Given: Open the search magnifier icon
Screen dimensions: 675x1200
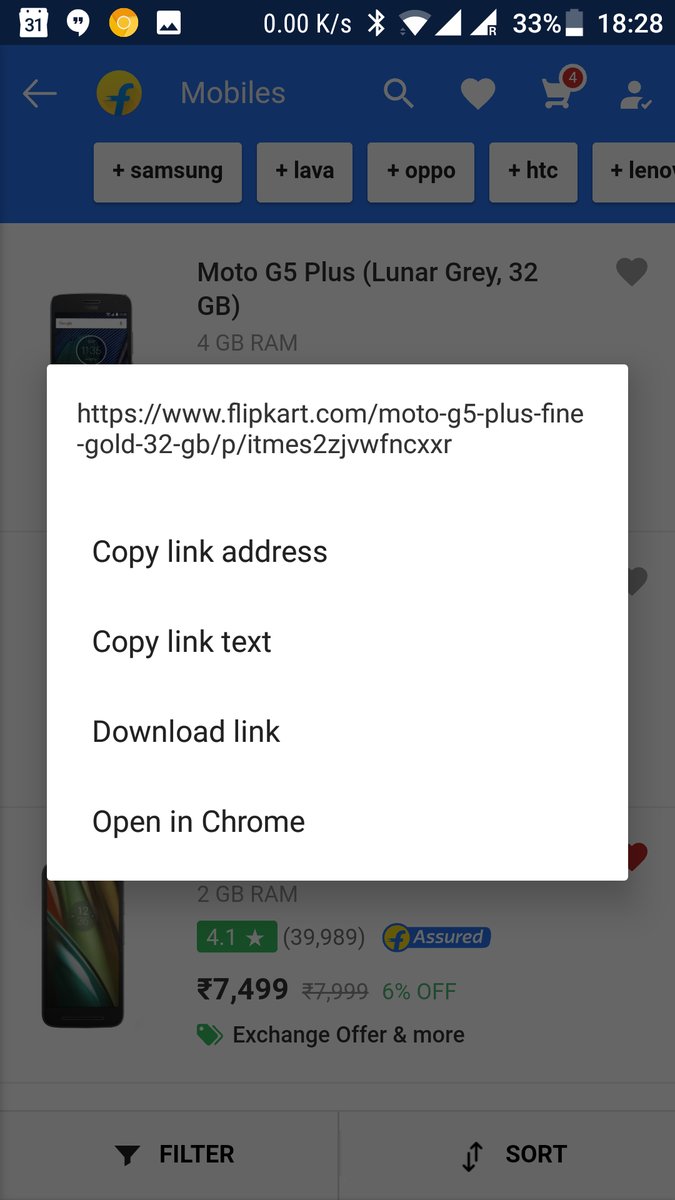Looking at the screenshot, I should [x=398, y=94].
